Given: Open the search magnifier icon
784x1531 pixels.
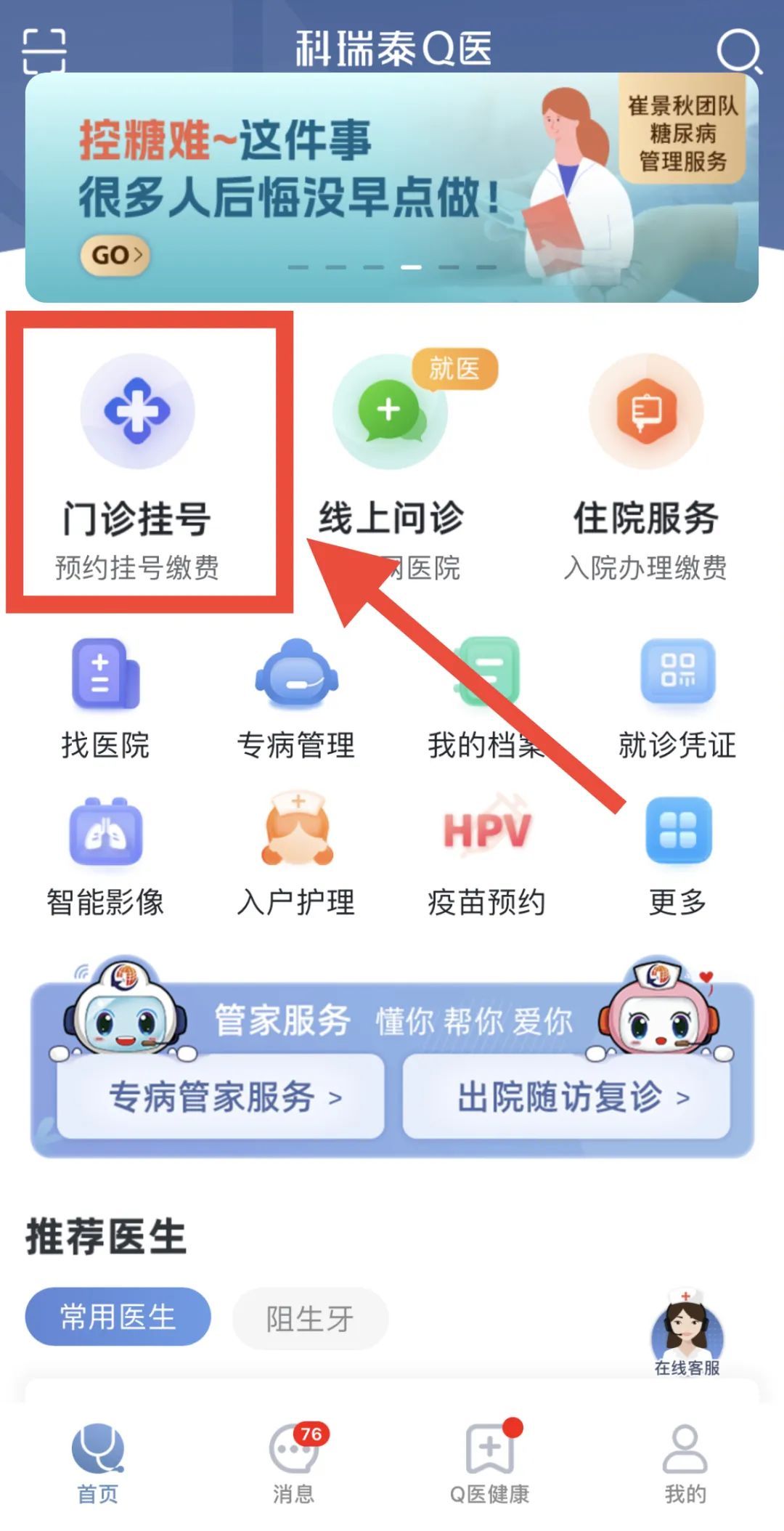Looking at the screenshot, I should [x=739, y=51].
